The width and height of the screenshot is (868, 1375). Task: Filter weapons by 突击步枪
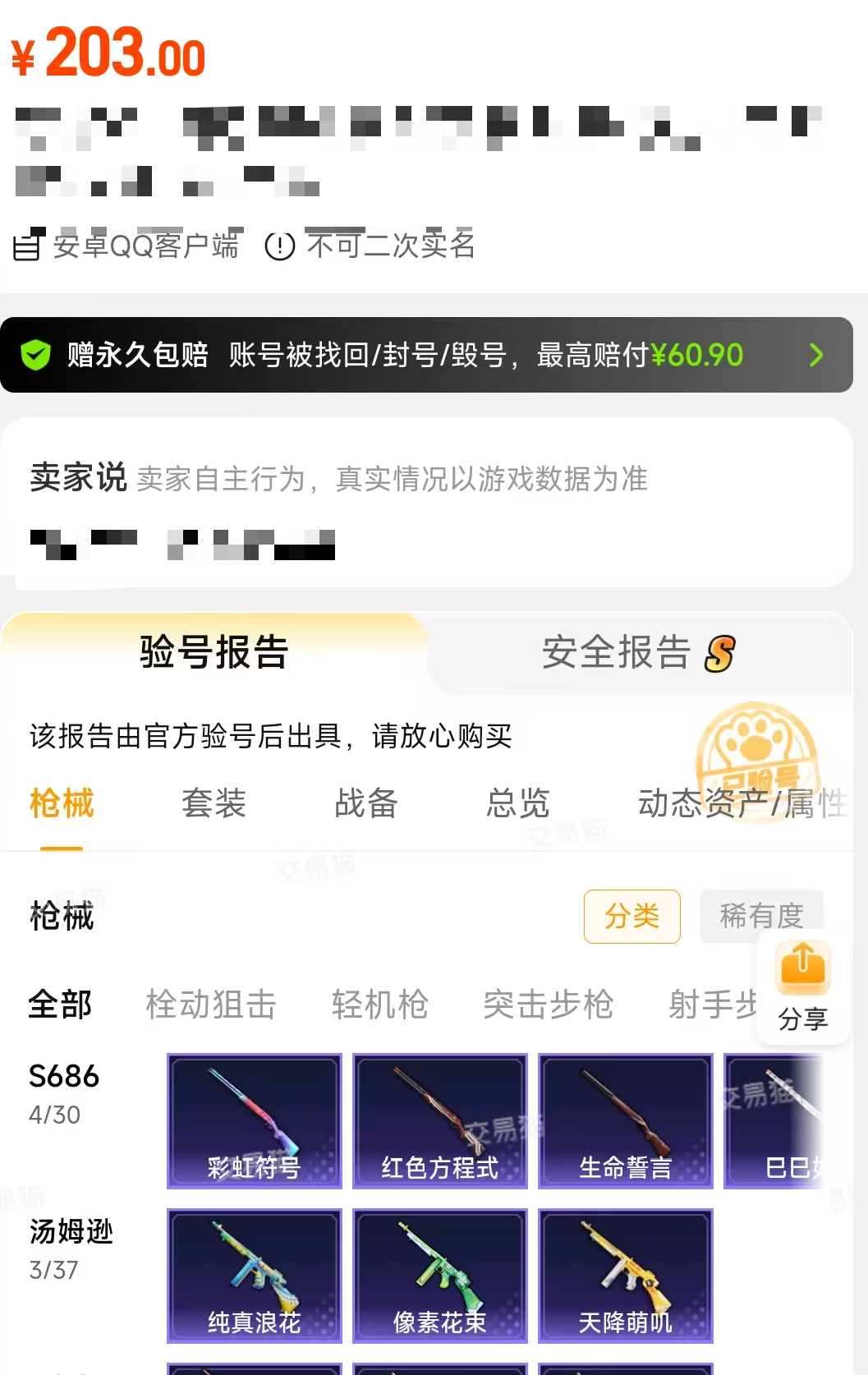coord(548,1005)
